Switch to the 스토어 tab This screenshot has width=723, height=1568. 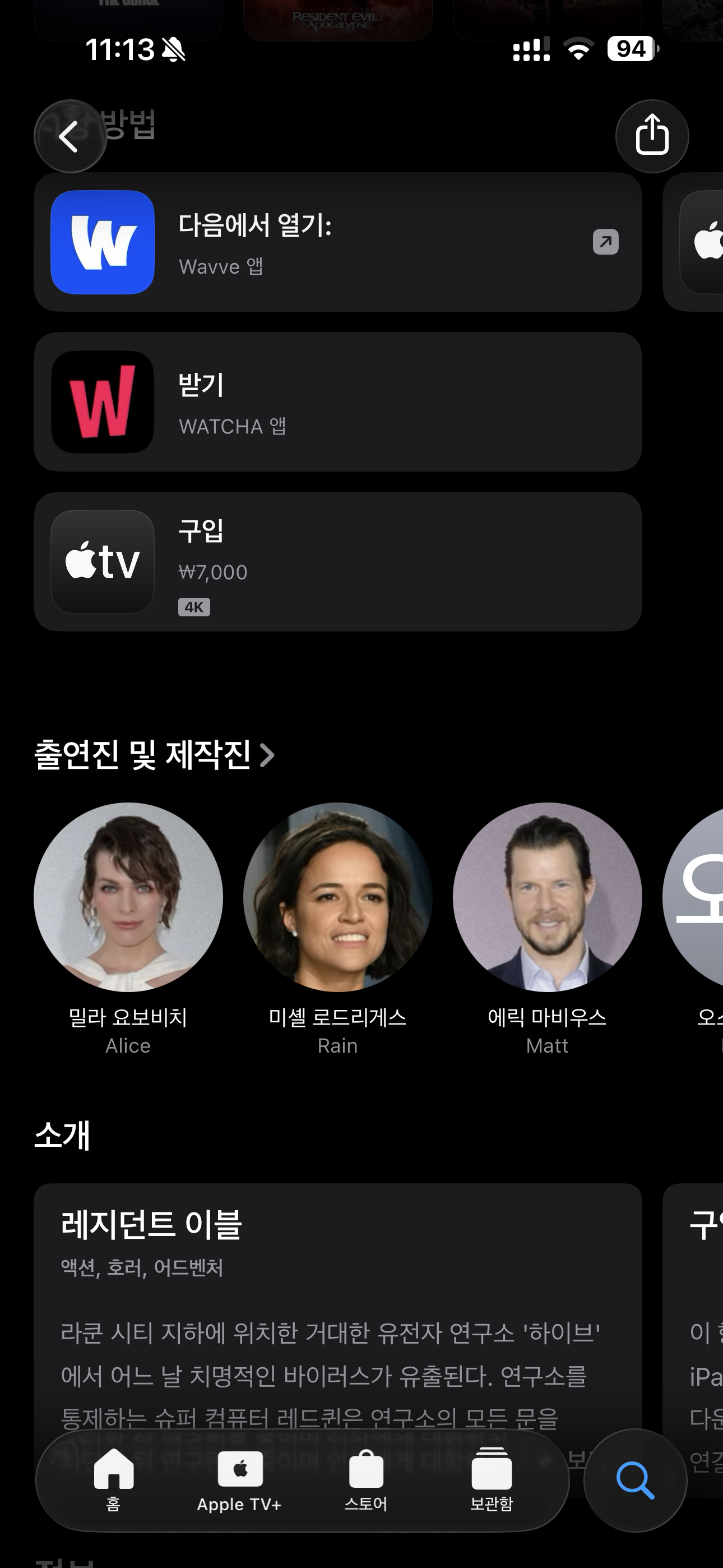pyautogui.click(x=366, y=1480)
